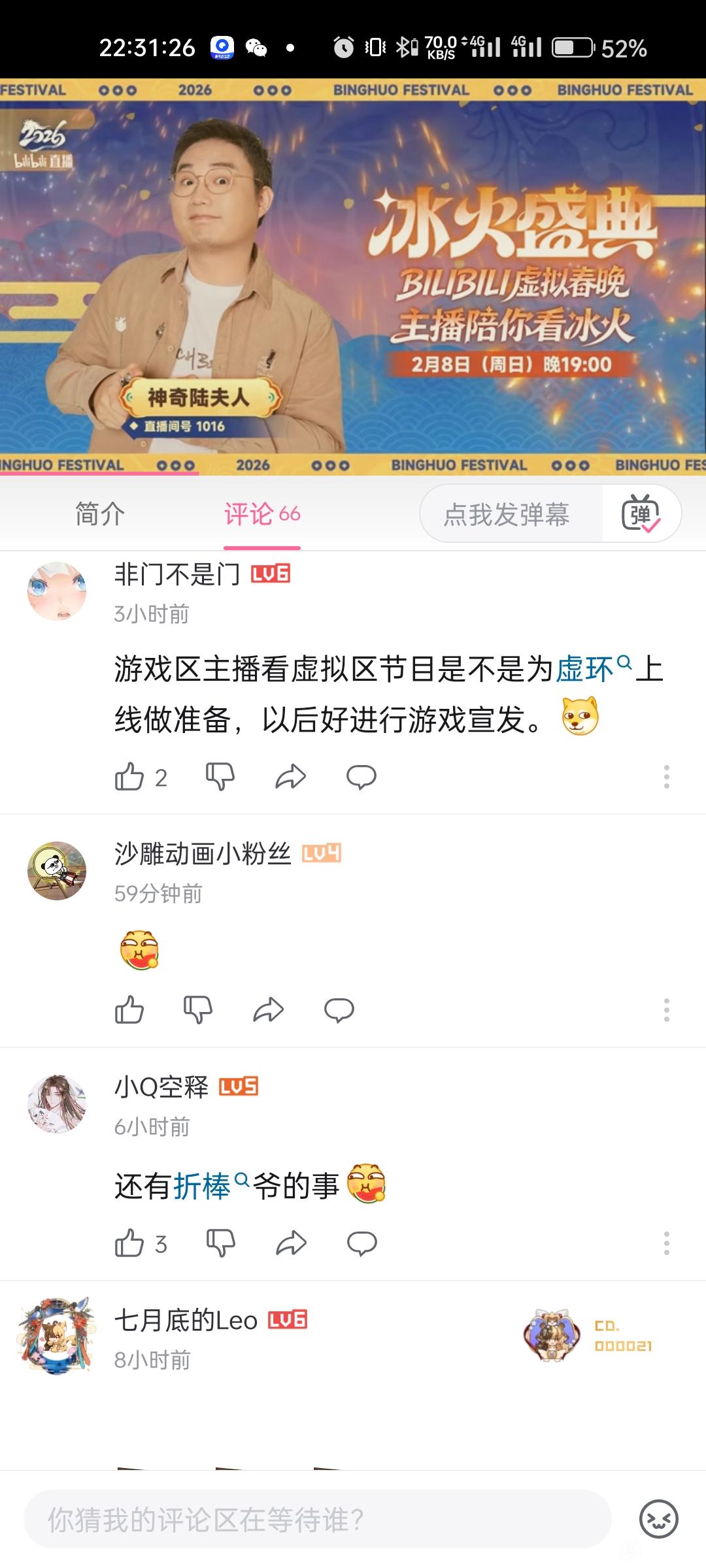
Task: Dislike 小Q空释's comment
Action: click(220, 1243)
